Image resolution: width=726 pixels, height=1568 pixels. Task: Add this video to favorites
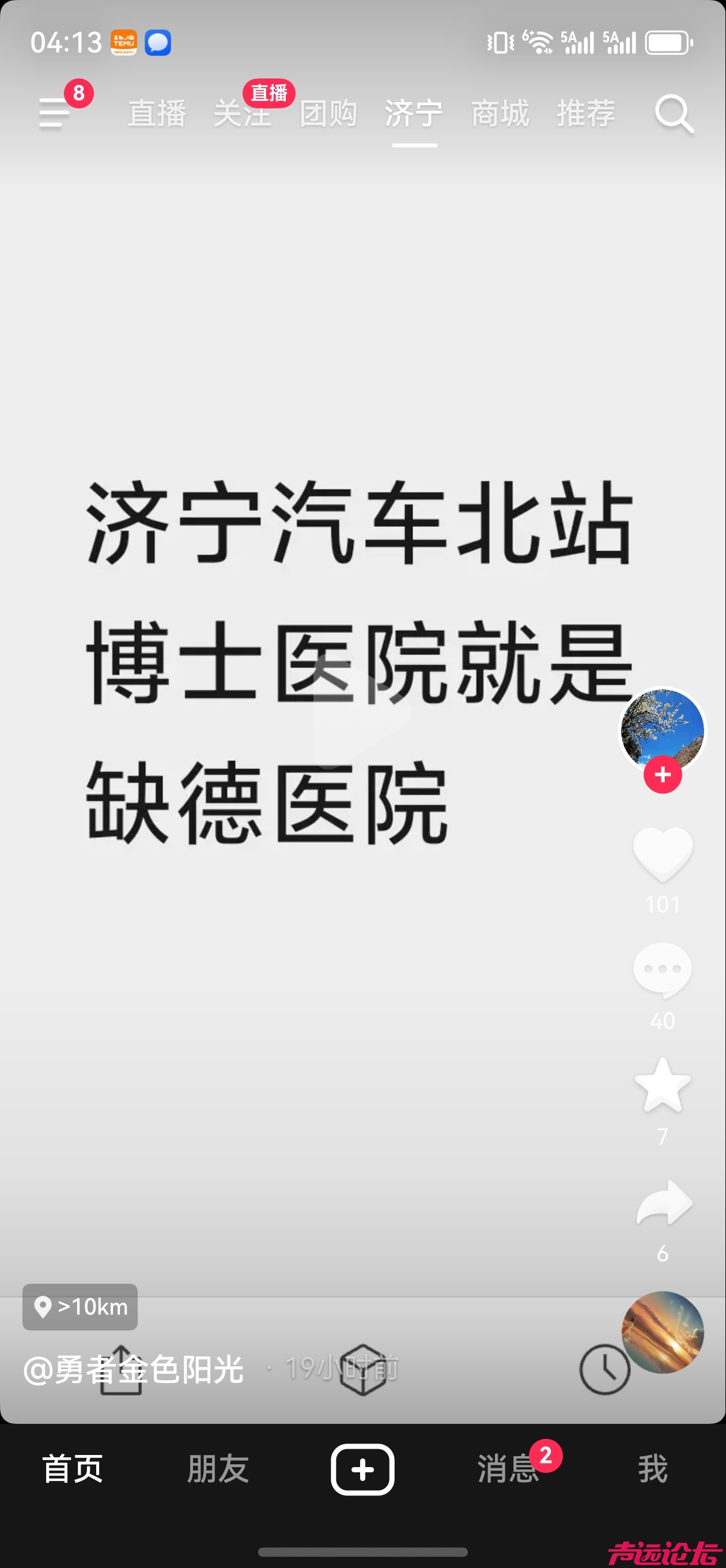(x=663, y=1084)
